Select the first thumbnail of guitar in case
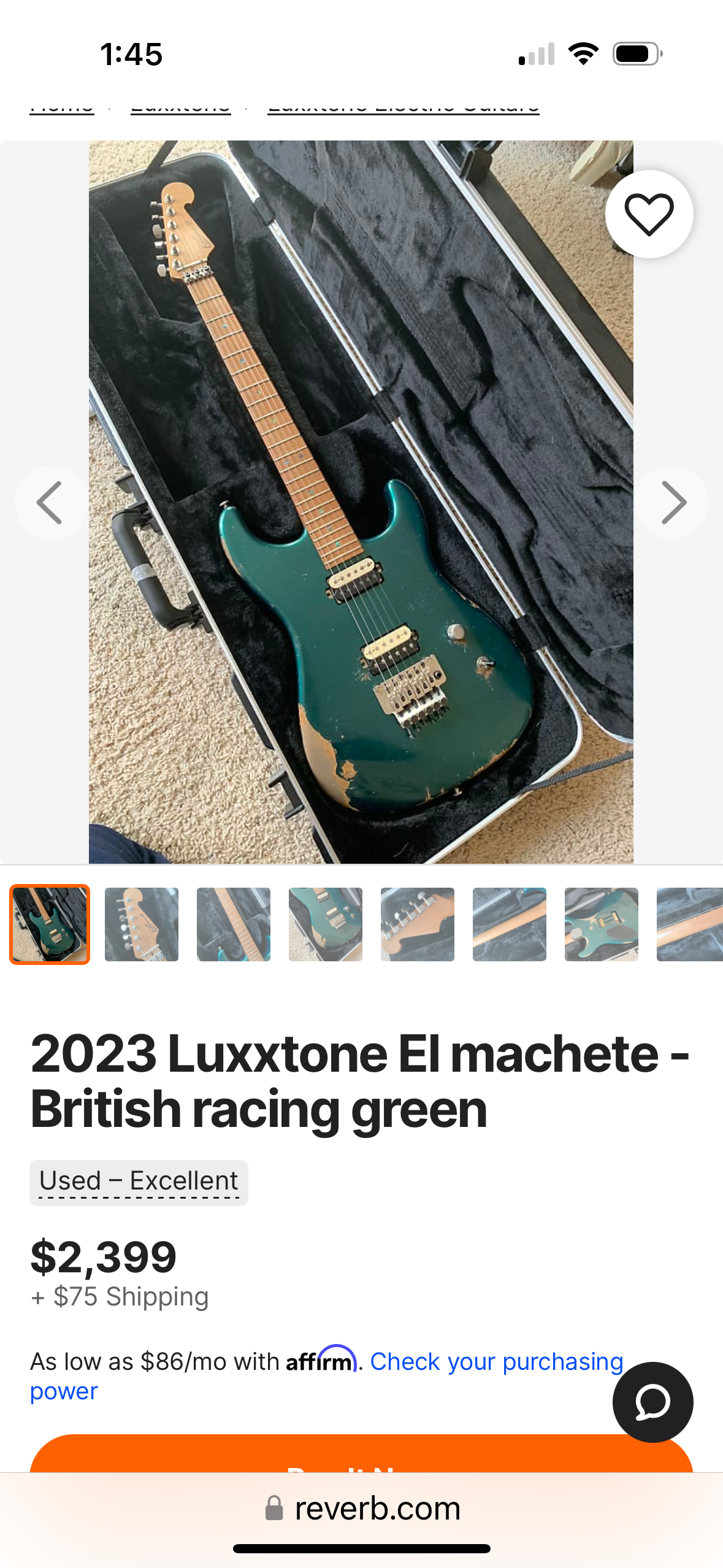723x1568 pixels. 50,924
